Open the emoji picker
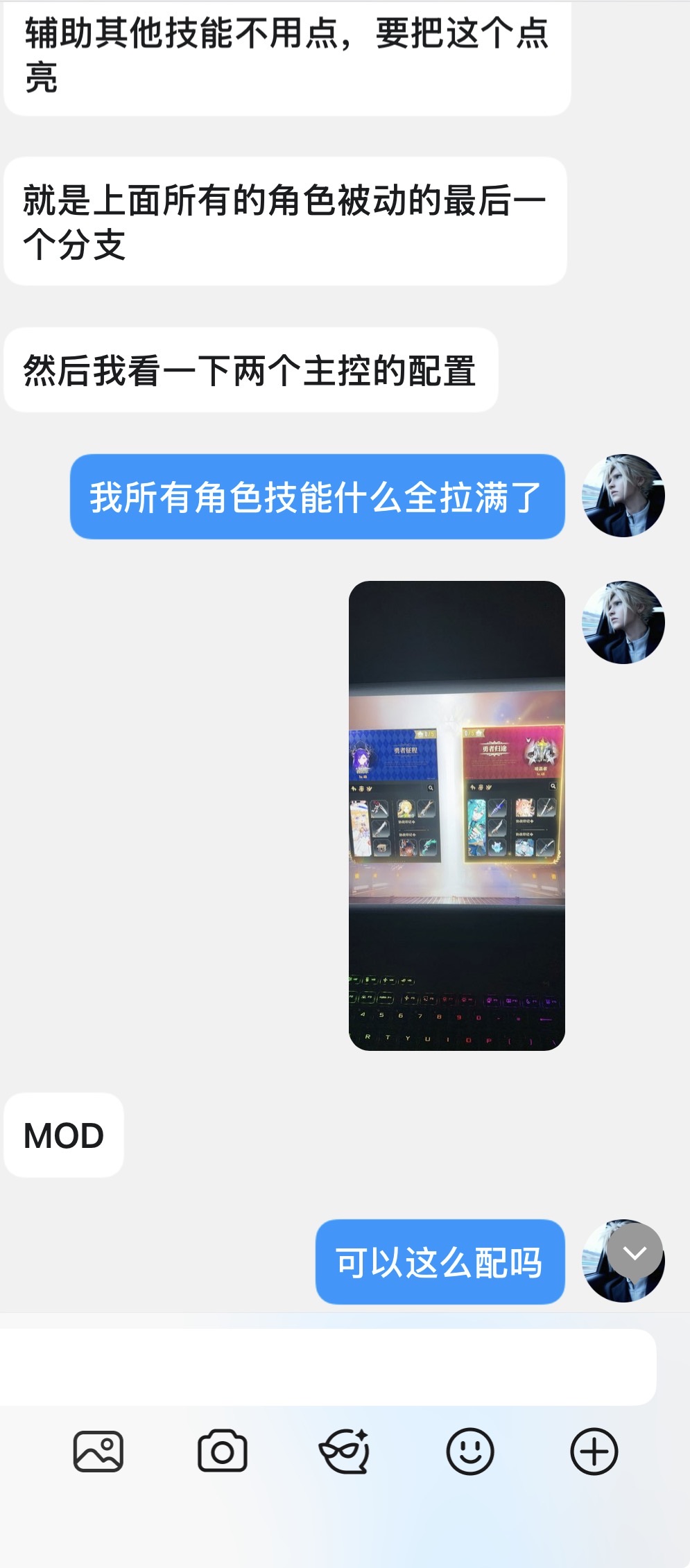690x1568 pixels. 469,1451
